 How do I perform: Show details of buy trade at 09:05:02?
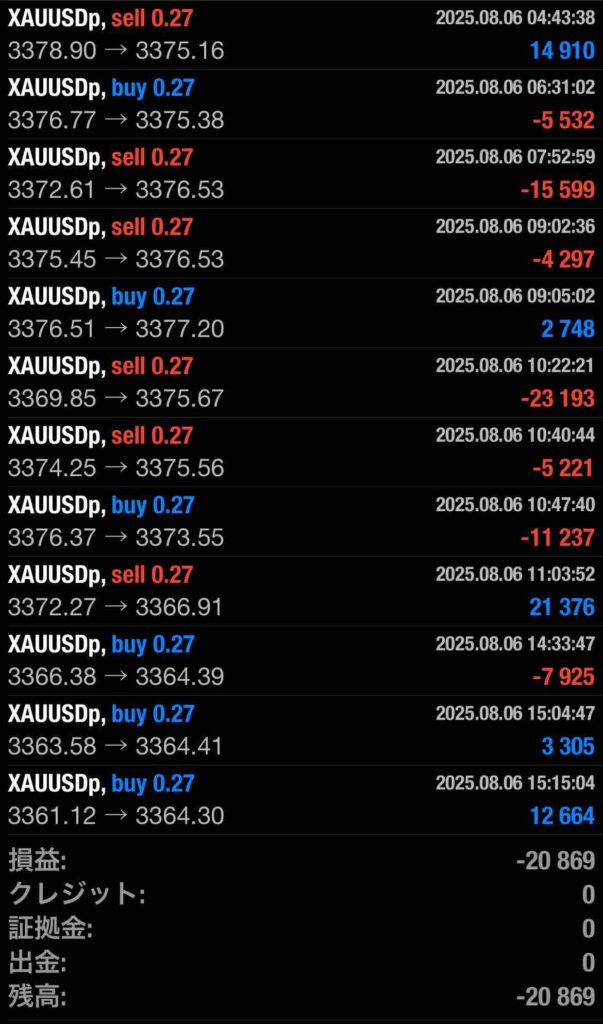point(301,313)
